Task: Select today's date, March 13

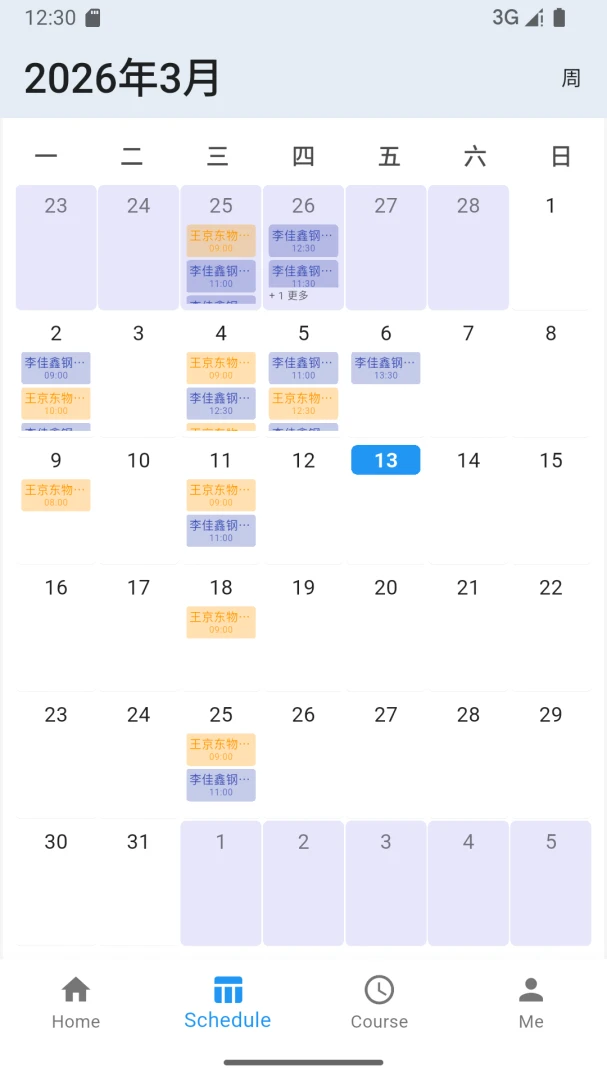Action: click(x=386, y=460)
